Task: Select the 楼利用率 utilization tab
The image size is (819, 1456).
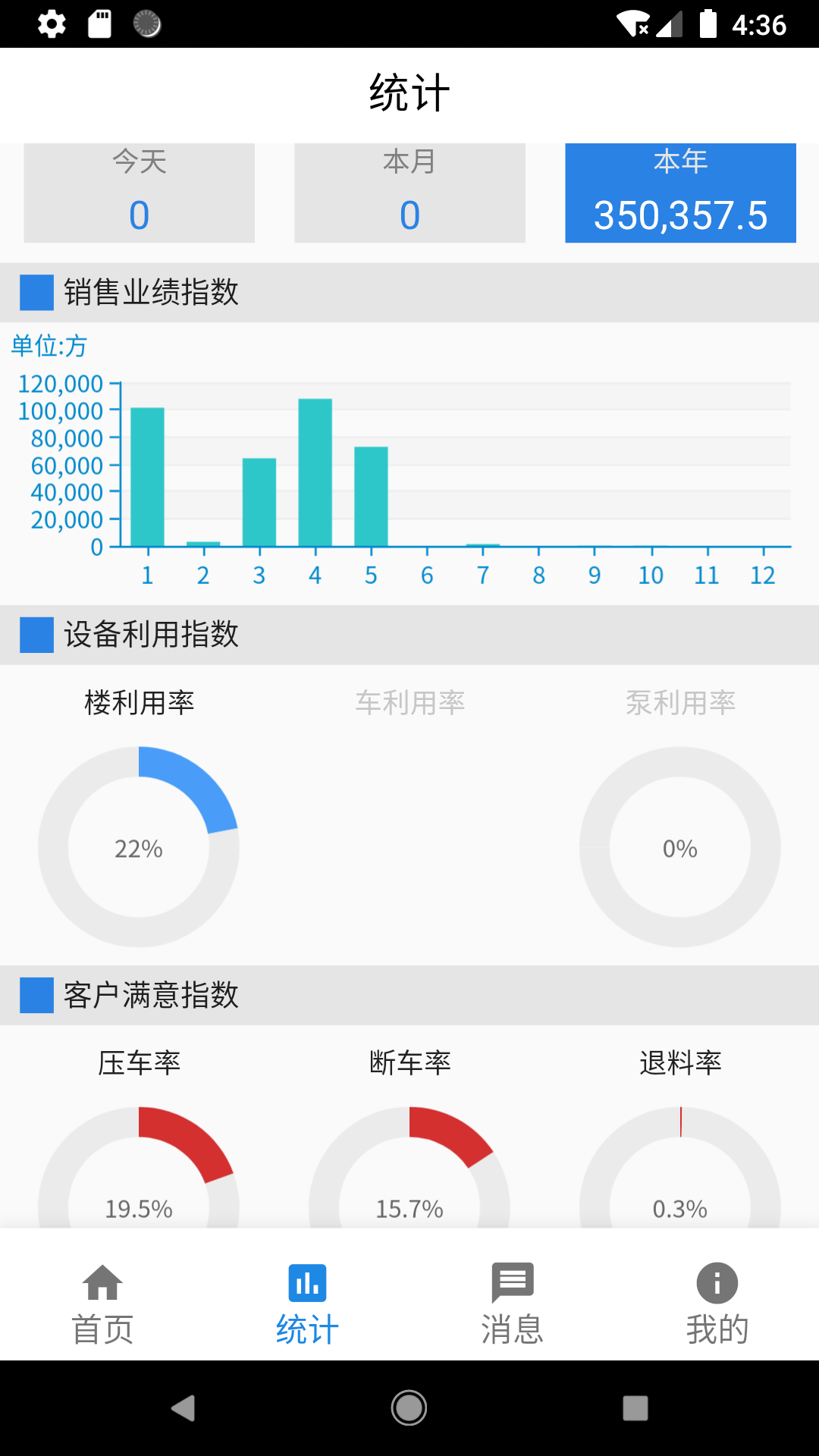Action: point(140,702)
